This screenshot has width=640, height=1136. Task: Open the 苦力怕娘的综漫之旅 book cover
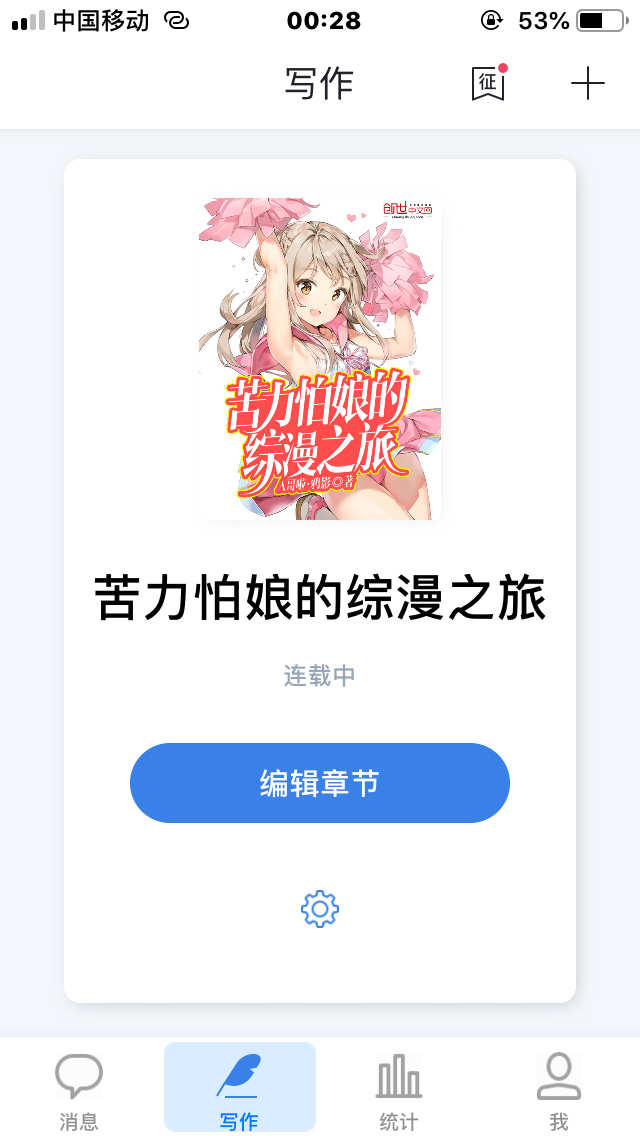tap(320, 358)
